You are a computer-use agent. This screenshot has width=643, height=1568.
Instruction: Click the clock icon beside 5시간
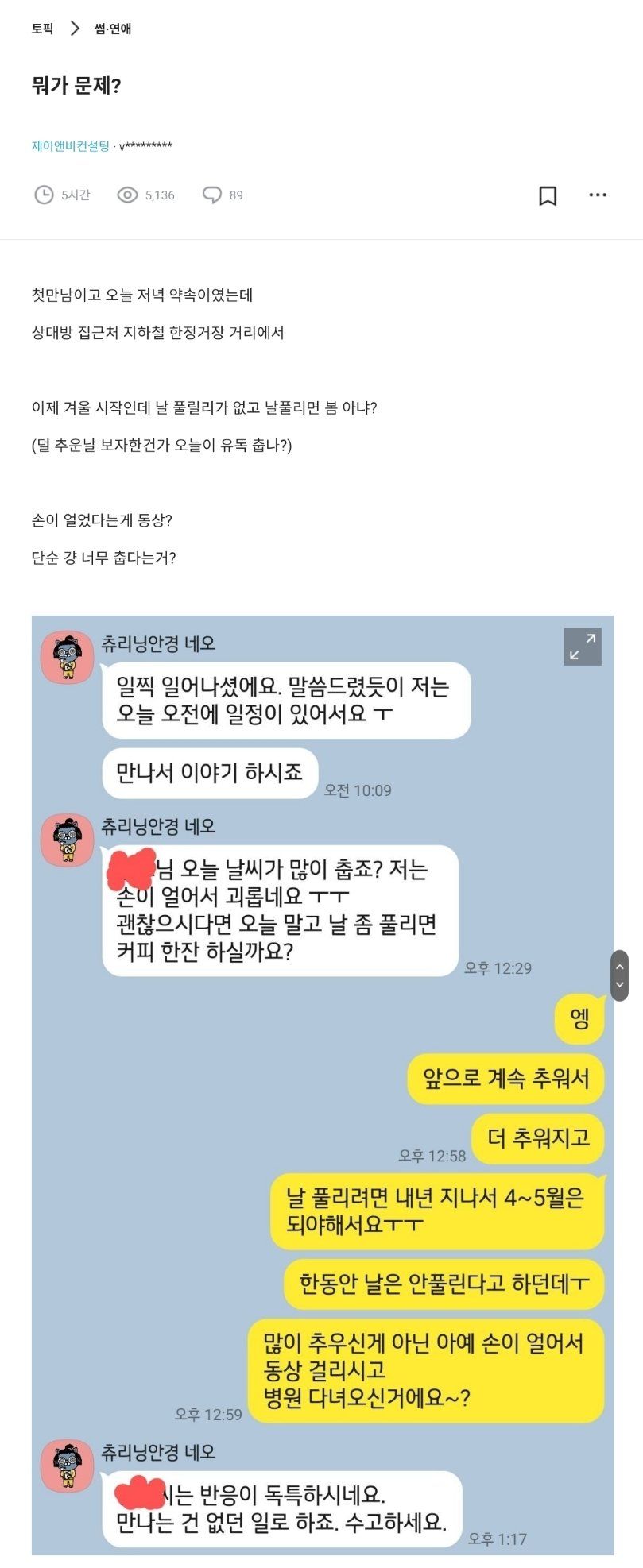44,195
